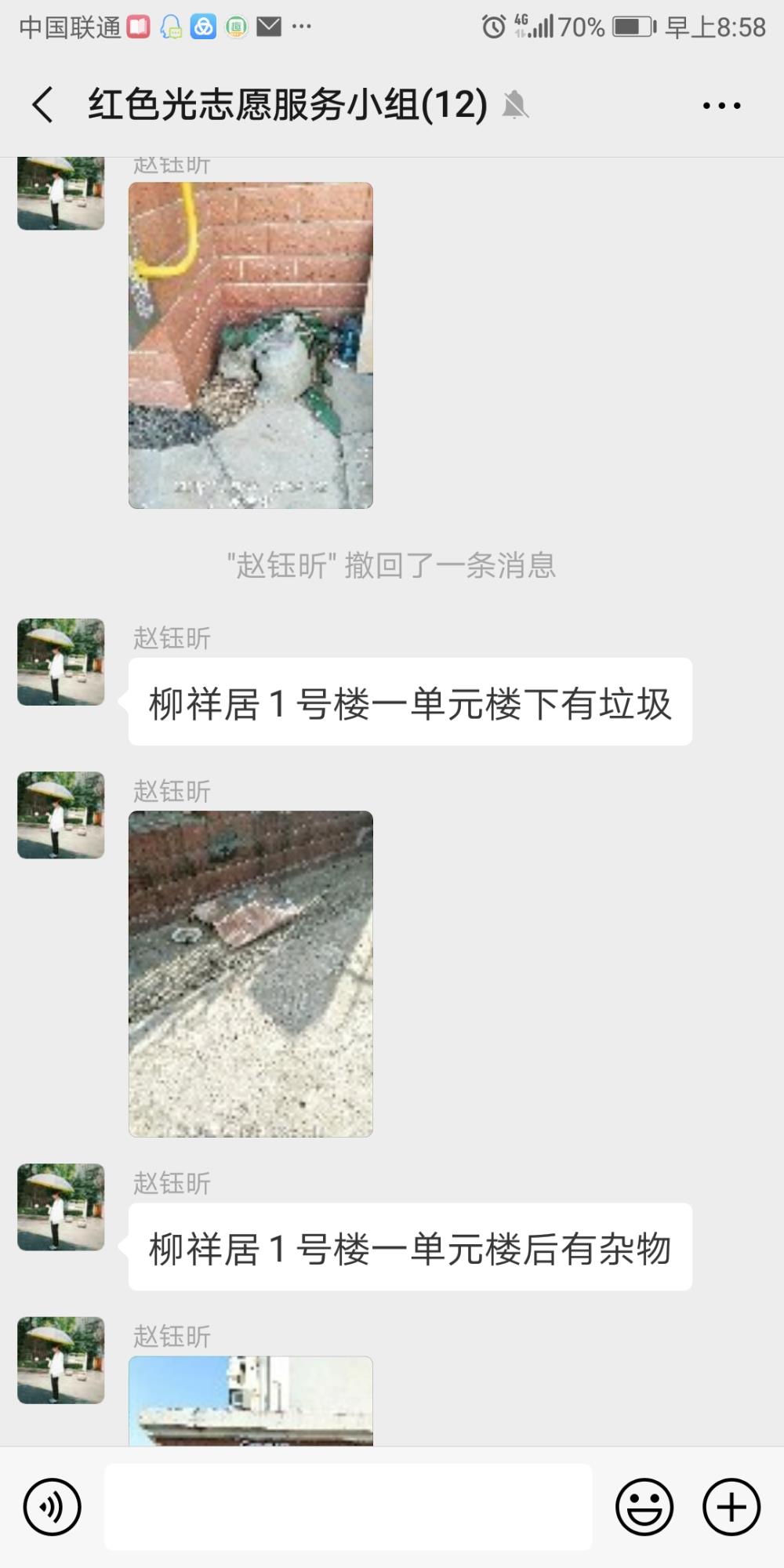Open the plus attachment menu
This screenshot has height=1568, width=784.
(x=731, y=1507)
